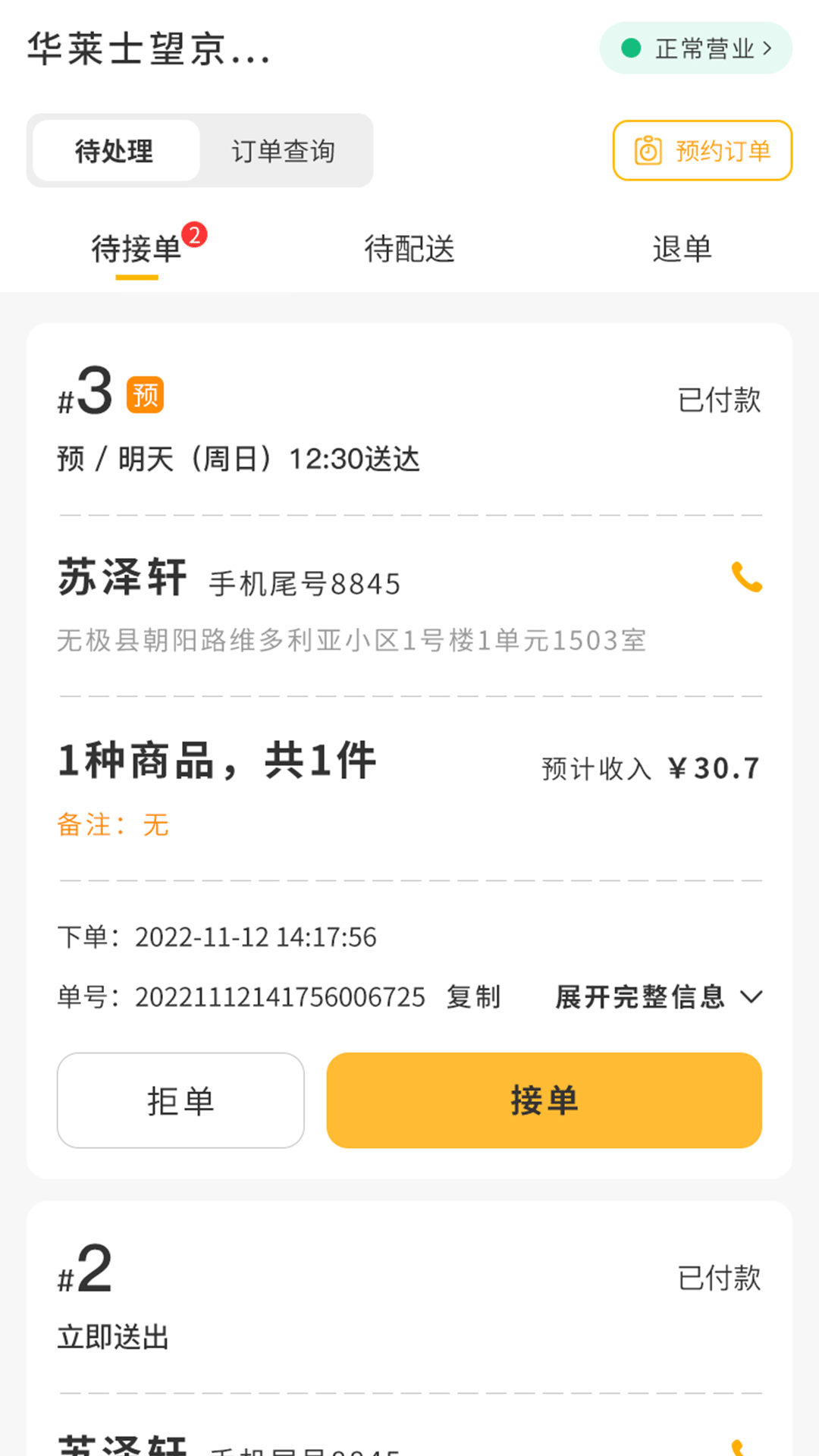819x1456 pixels.
Task: Switch to the 订单查询 tab
Action: pos(284,150)
